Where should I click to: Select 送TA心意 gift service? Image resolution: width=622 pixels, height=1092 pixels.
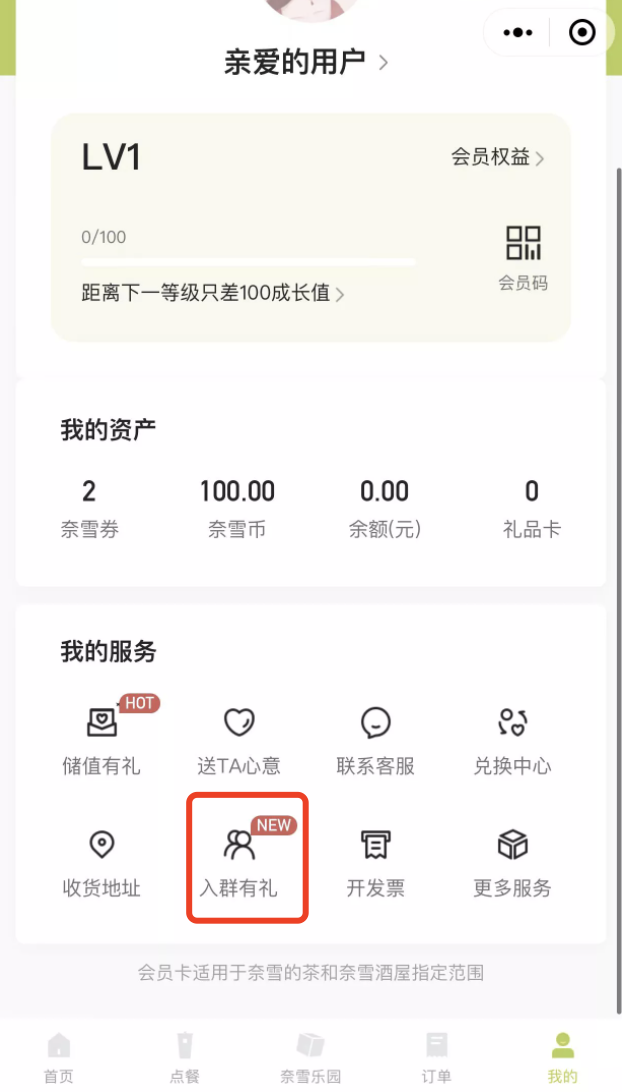click(239, 741)
